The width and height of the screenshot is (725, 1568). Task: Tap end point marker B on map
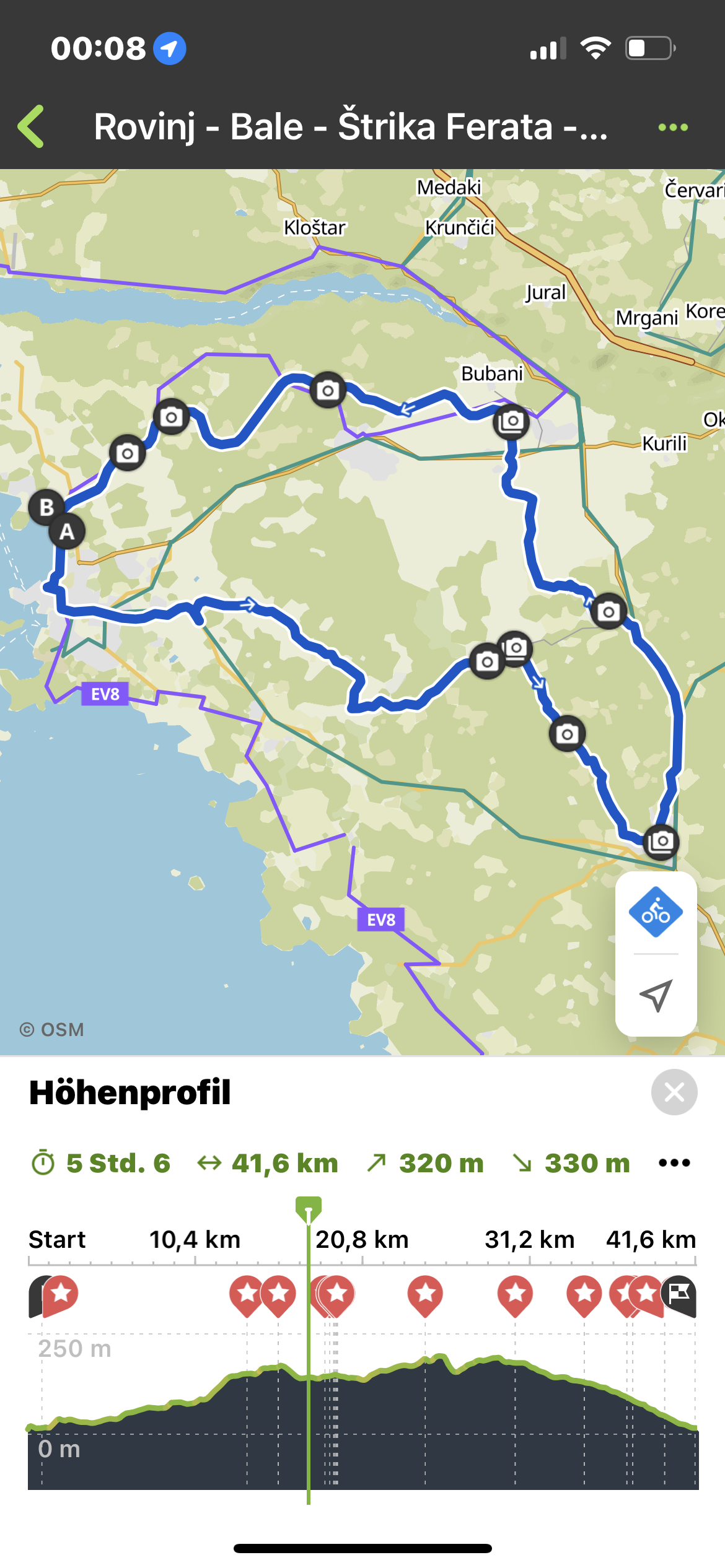pos(46,507)
